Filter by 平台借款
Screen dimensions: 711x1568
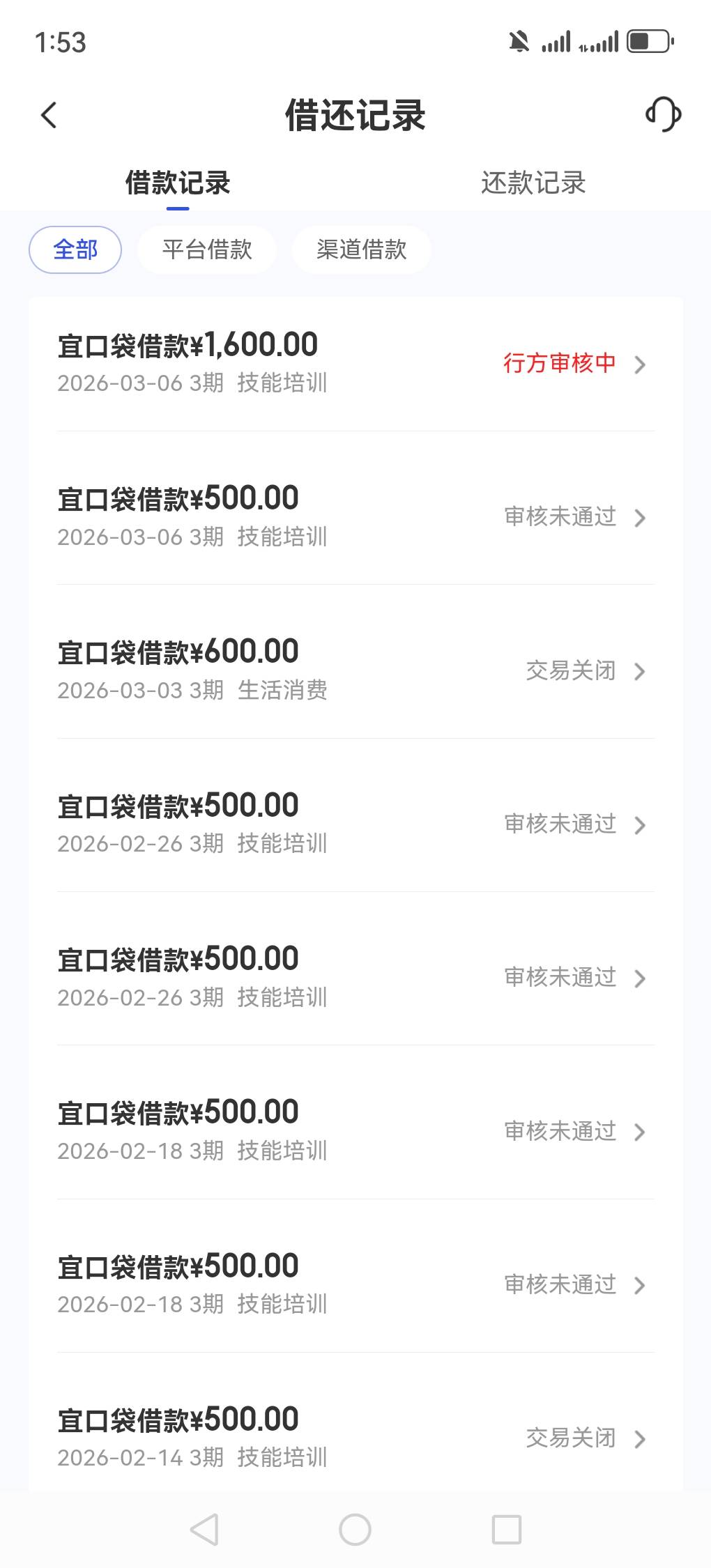[207, 249]
